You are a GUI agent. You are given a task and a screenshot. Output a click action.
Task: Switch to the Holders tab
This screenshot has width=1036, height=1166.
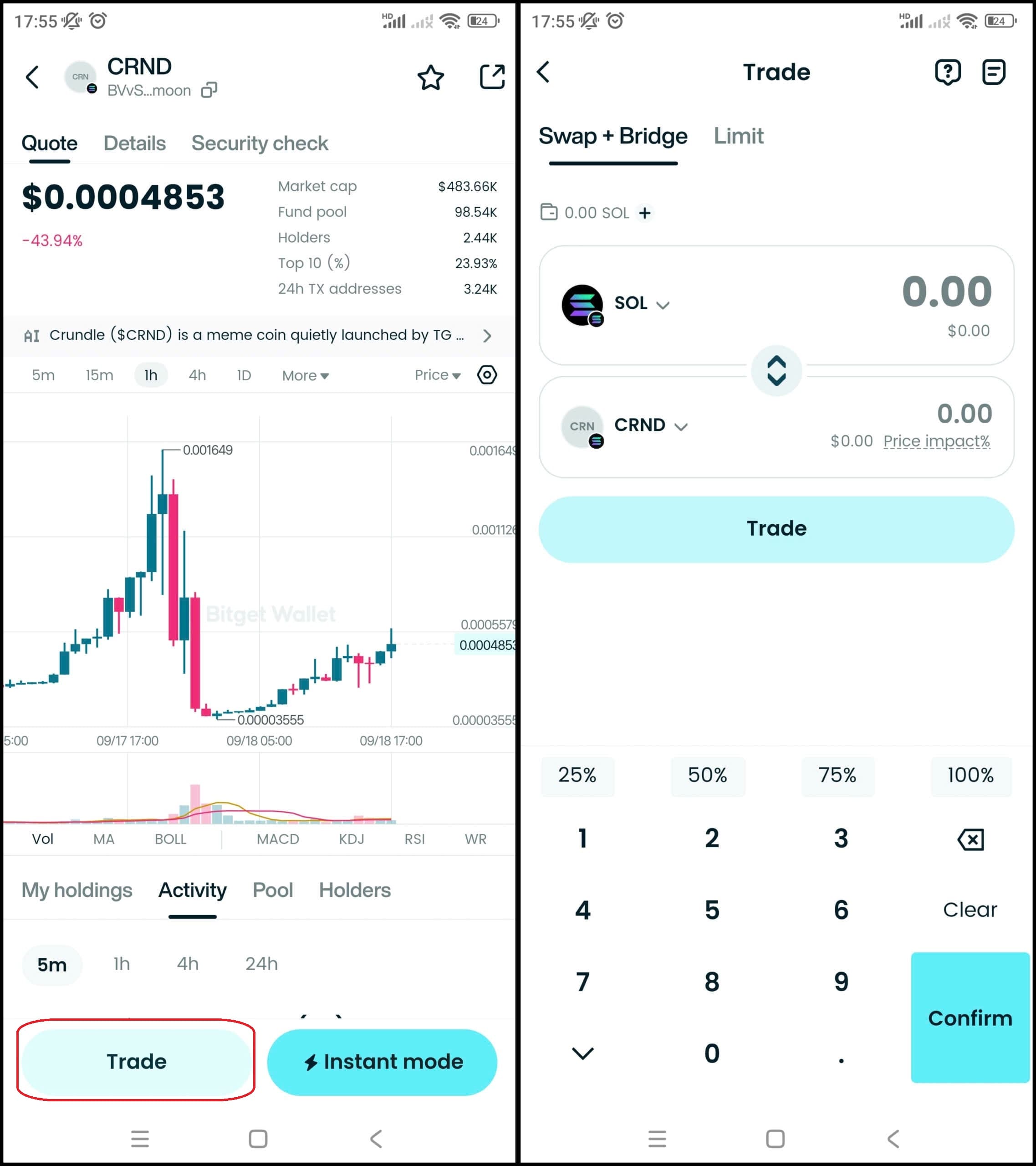pos(354,890)
